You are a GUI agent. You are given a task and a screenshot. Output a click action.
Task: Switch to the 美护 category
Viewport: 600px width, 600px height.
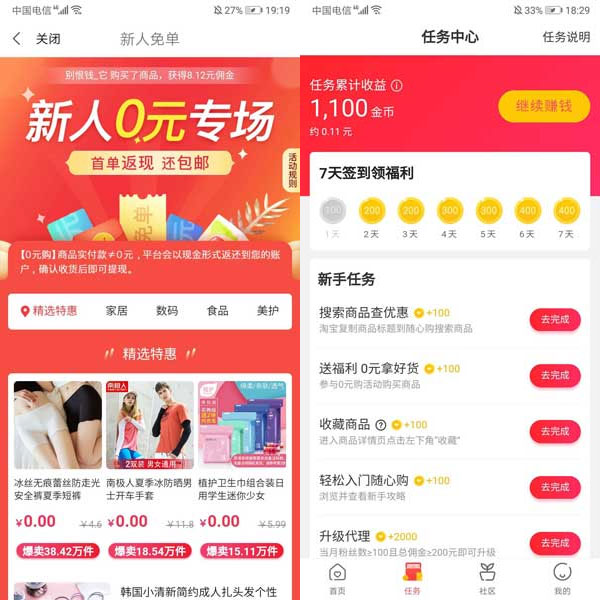[267, 311]
